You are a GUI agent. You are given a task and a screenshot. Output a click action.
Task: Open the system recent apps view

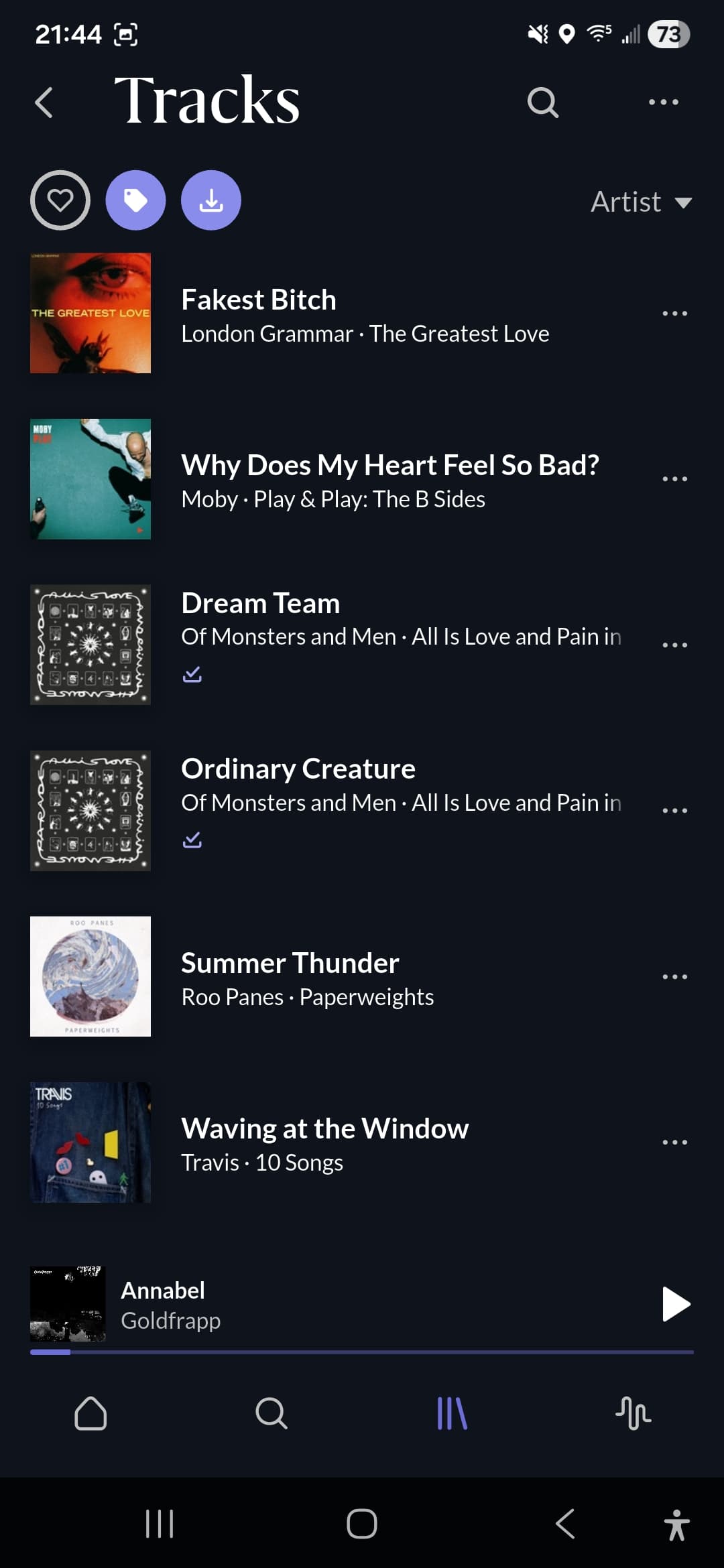pyautogui.click(x=160, y=1524)
